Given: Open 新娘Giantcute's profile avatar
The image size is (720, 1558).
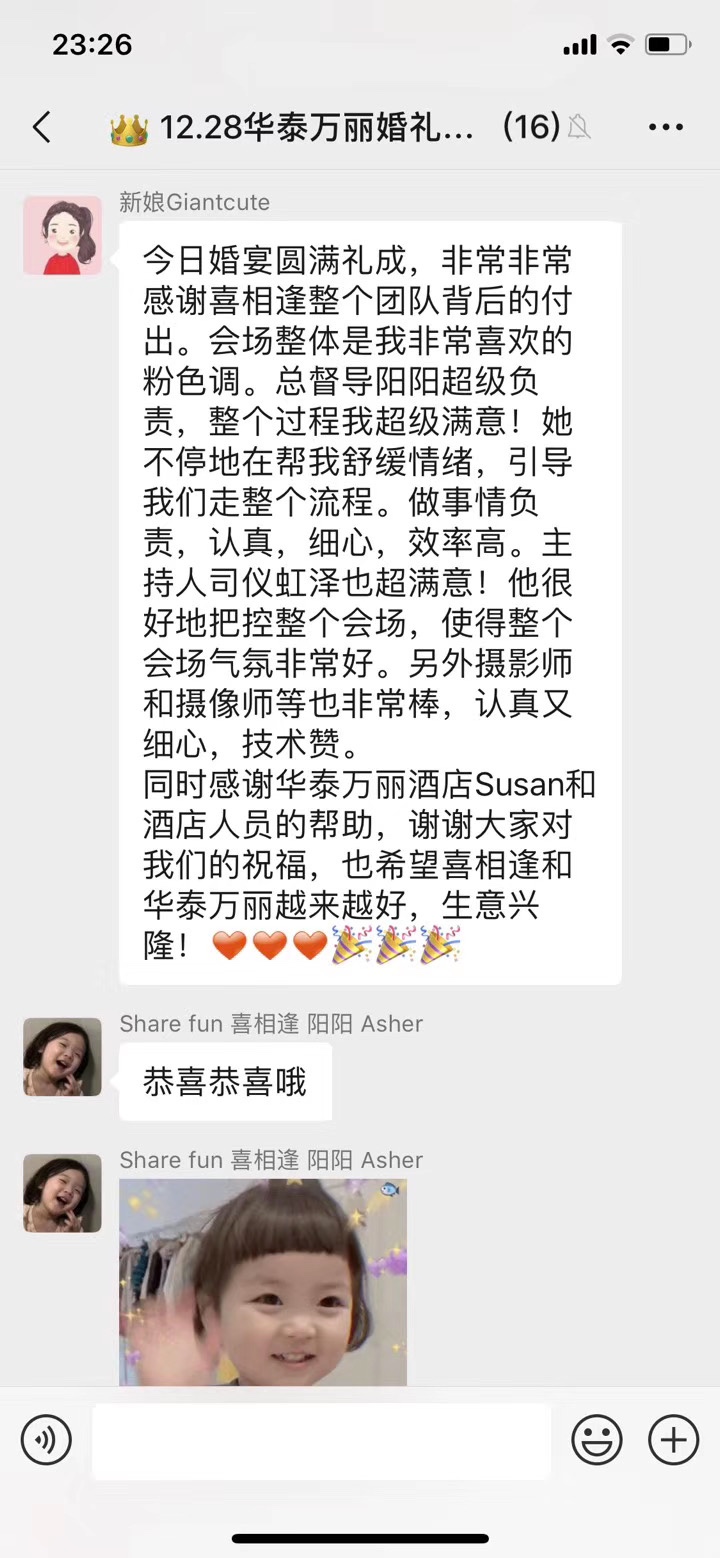Looking at the screenshot, I should 62,235.
